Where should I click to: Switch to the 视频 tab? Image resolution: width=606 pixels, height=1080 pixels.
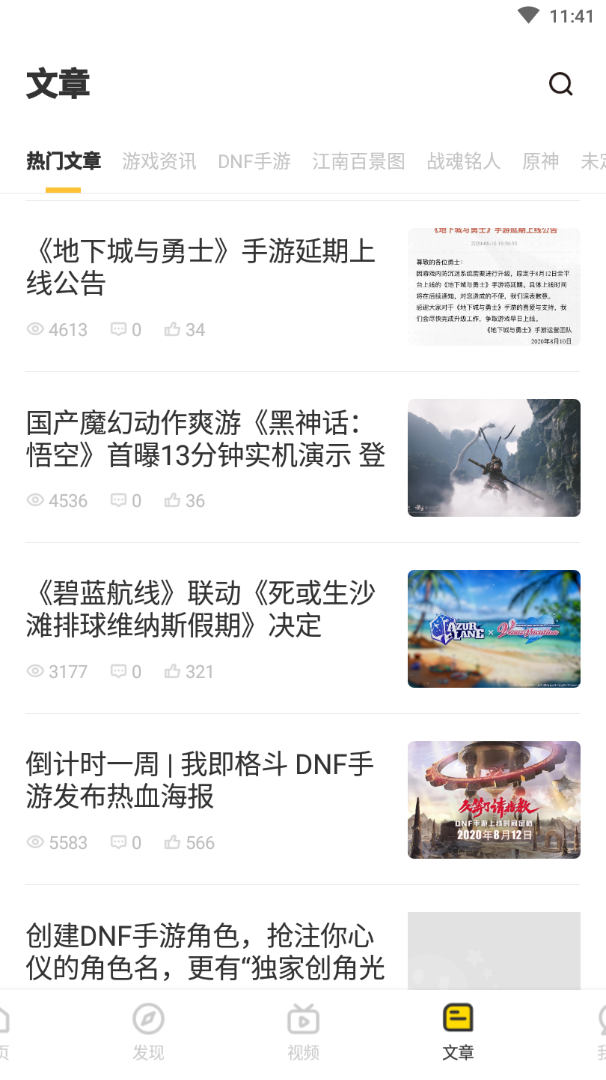(303, 1032)
